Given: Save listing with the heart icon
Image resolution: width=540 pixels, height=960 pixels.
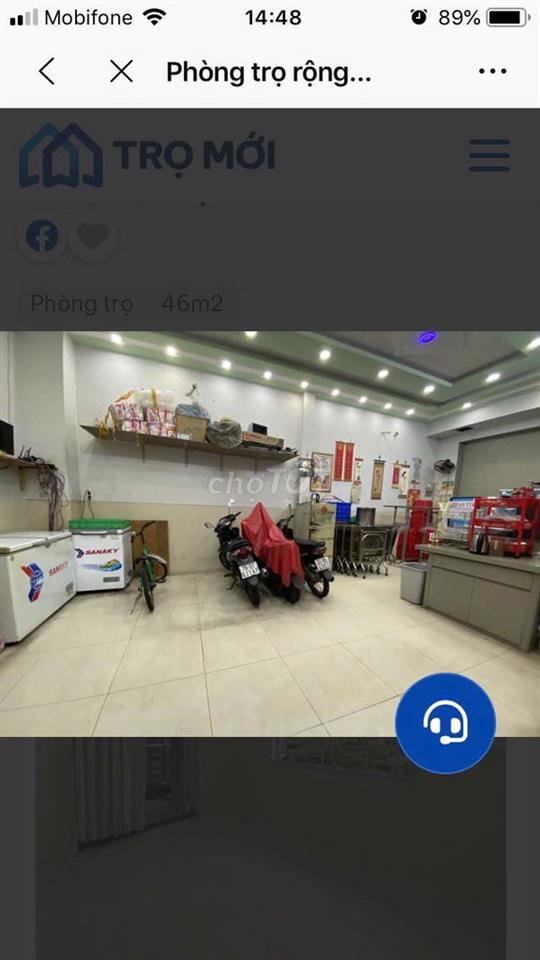Looking at the screenshot, I should pyautogui.click(x=93, y=236).
